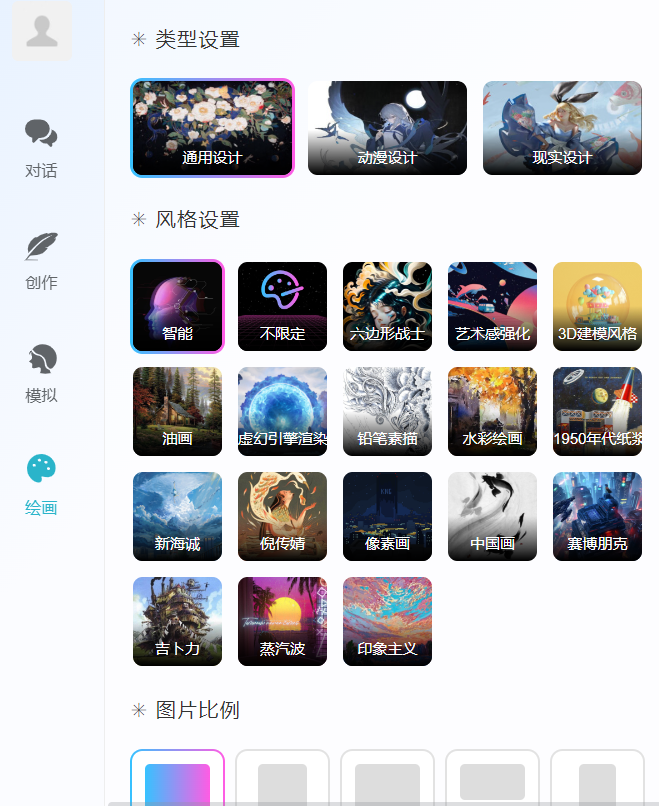Viewport: 659px width, 806px height.
Task: Choose the 通用设计 type
Action: [212, 128]
